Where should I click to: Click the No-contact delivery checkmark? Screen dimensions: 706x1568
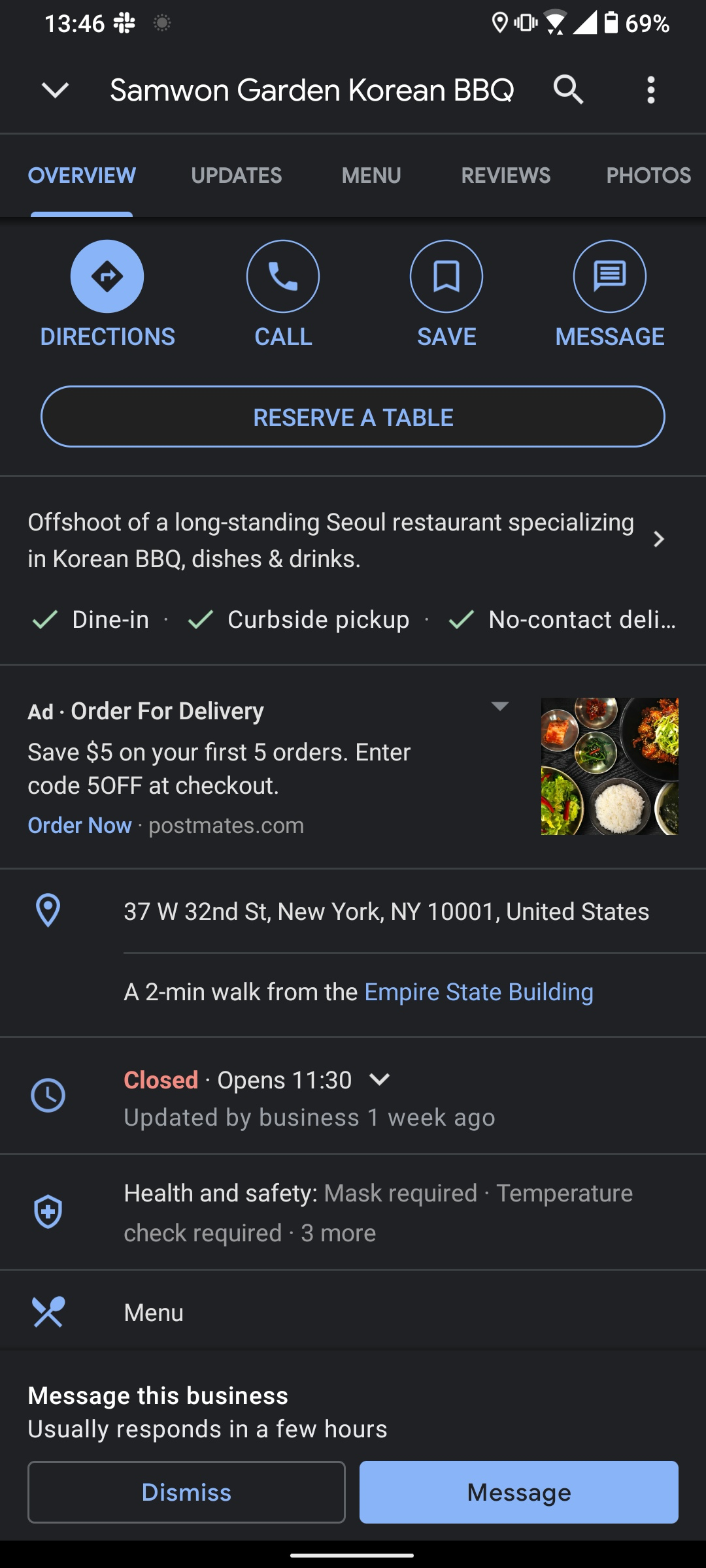463,619
